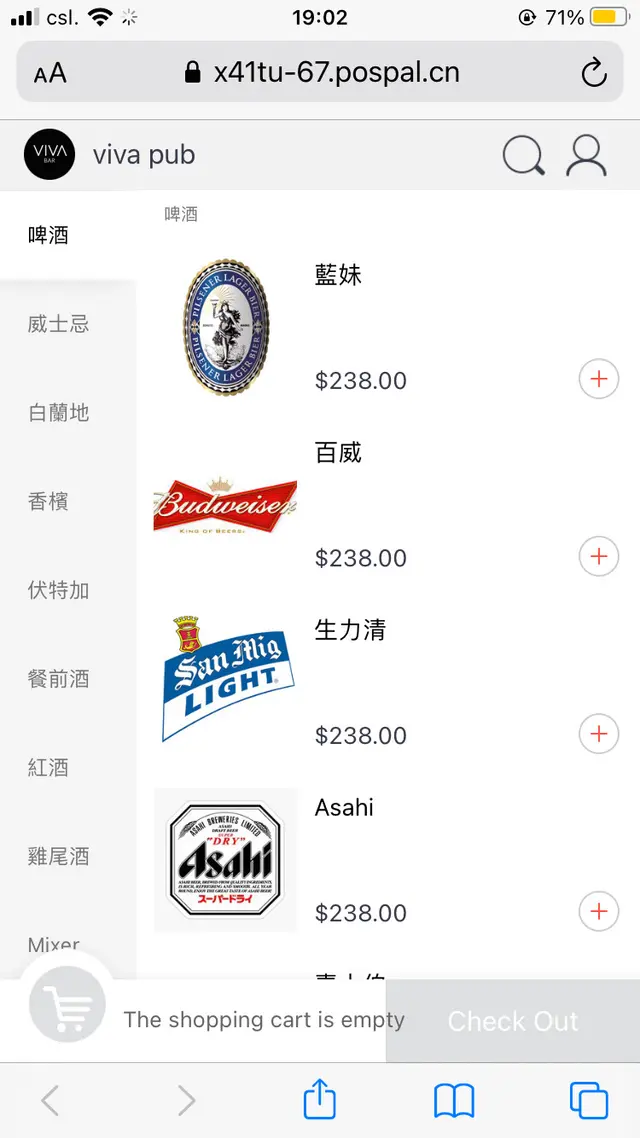Open the search magnifier icon
The width and height of the screenshot is (640, 1138).
coord(523,156)
